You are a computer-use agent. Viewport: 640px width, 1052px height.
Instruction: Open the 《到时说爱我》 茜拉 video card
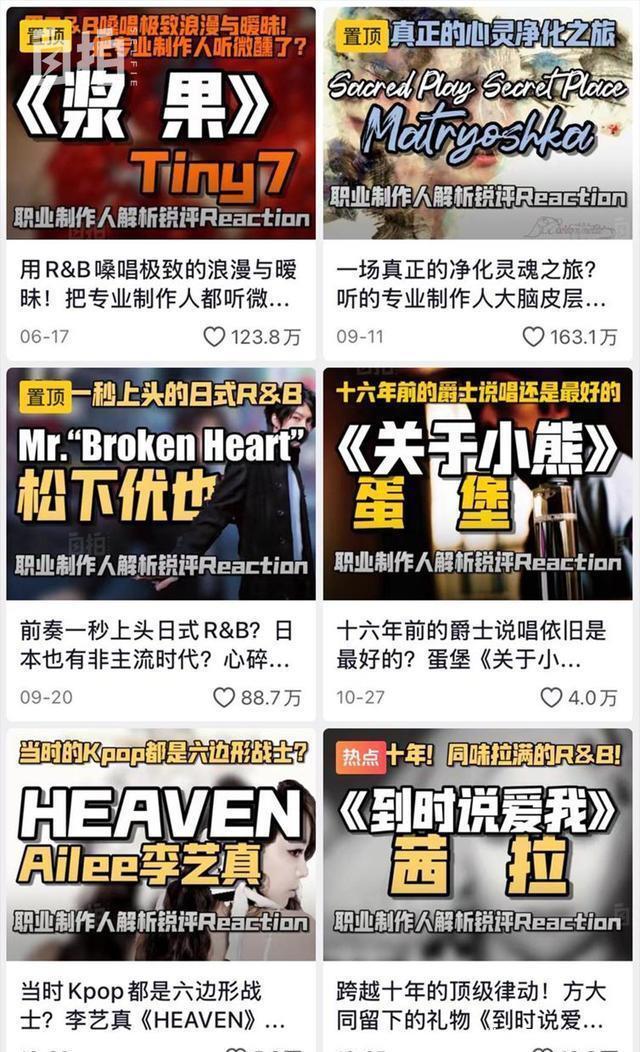pos(478,844)
